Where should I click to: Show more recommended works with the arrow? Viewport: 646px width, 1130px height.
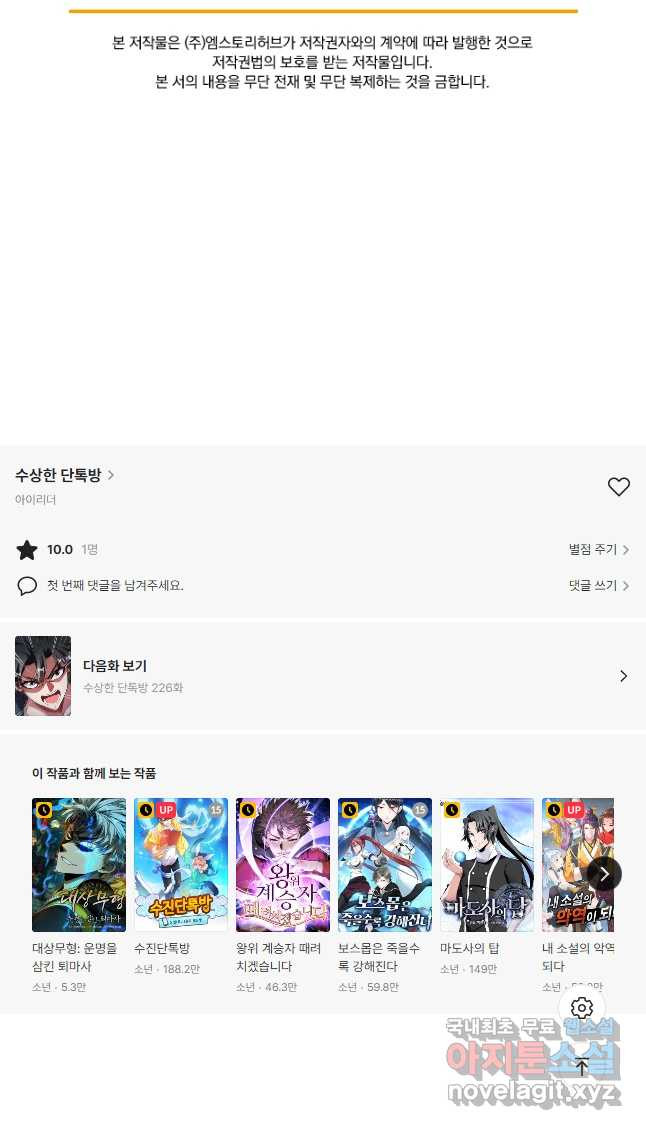coord(604,874)
